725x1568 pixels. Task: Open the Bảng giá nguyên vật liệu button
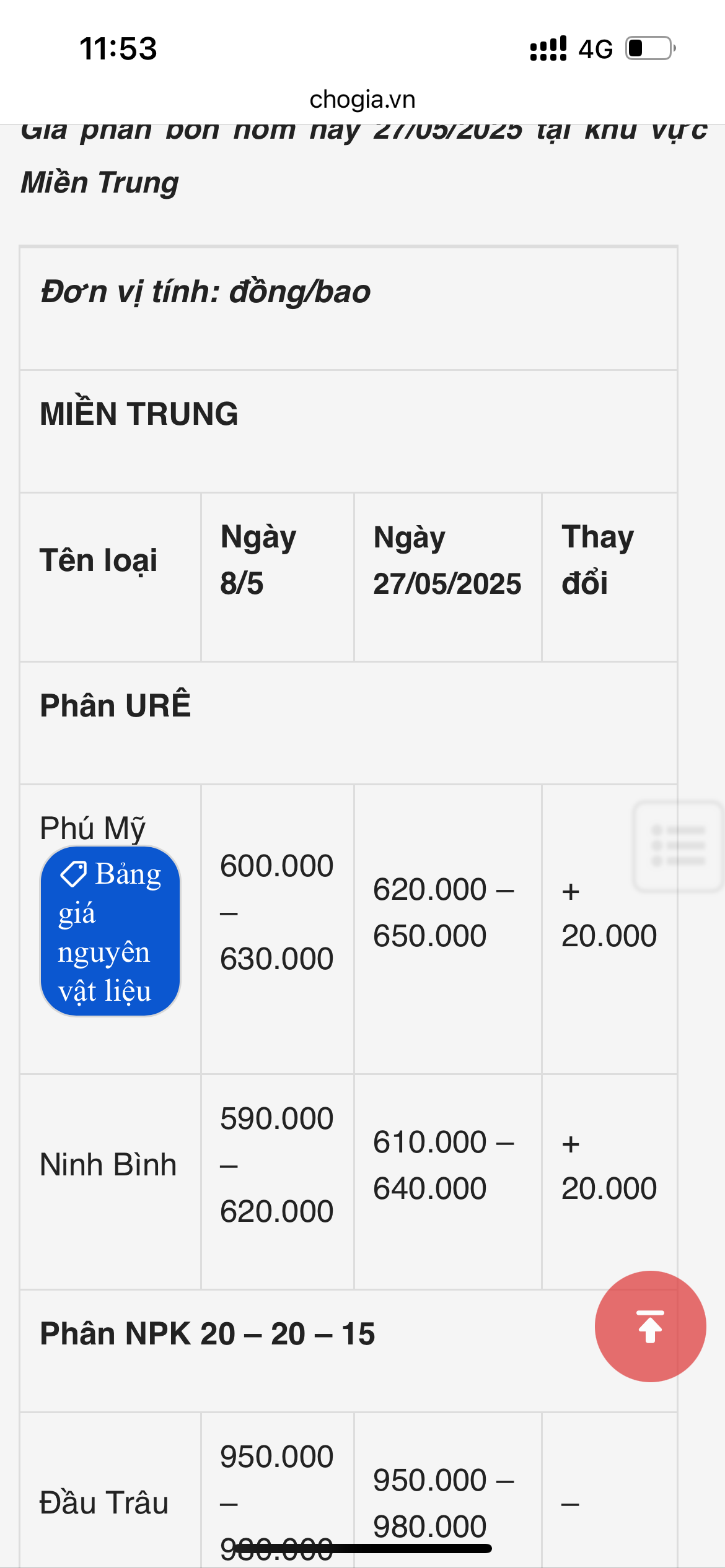110,931
